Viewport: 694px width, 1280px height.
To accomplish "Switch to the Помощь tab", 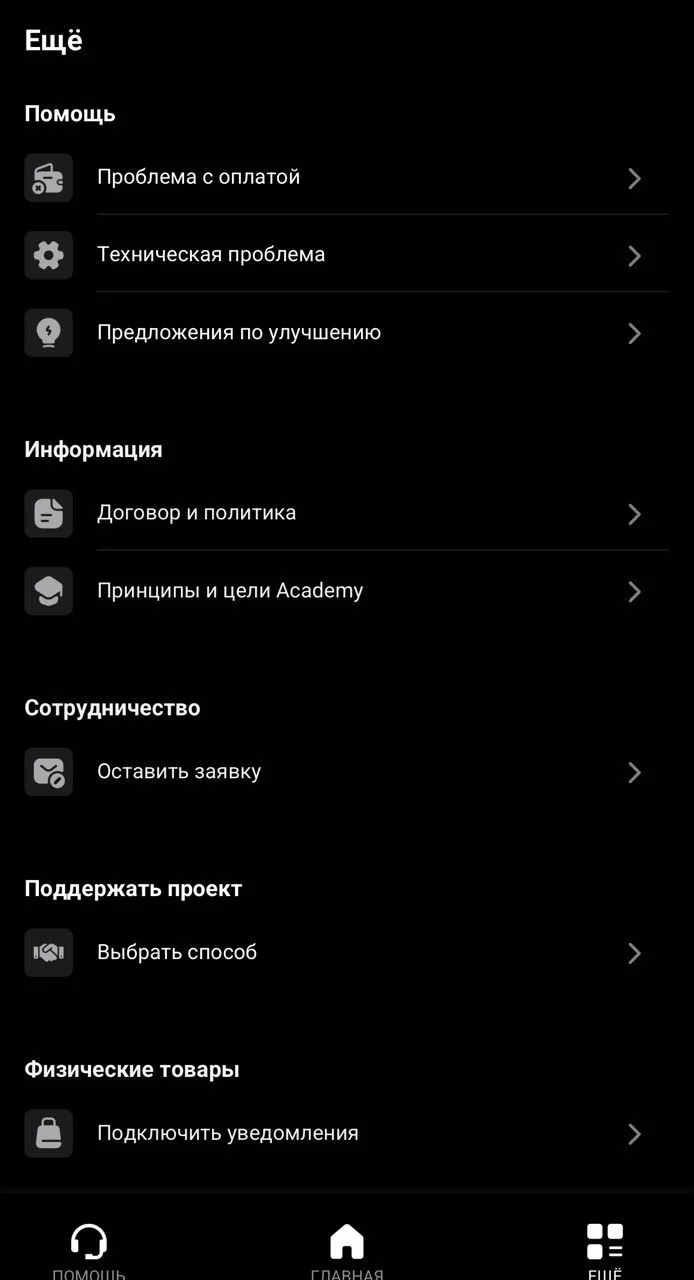I will [89, 1250].
